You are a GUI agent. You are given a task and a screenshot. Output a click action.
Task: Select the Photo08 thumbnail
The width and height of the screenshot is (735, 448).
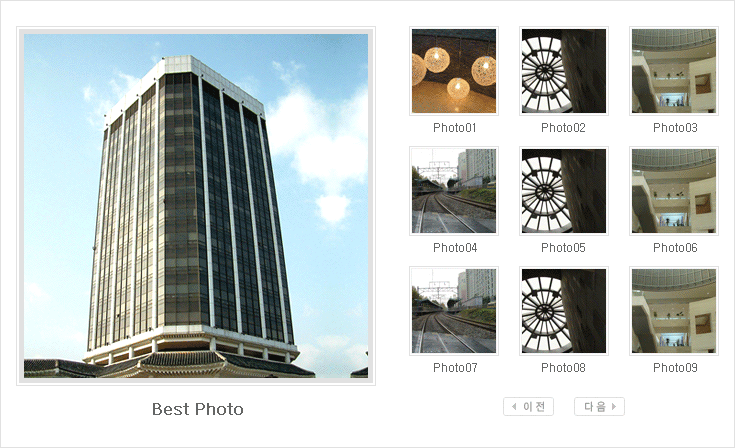click(x=563, y=311)
